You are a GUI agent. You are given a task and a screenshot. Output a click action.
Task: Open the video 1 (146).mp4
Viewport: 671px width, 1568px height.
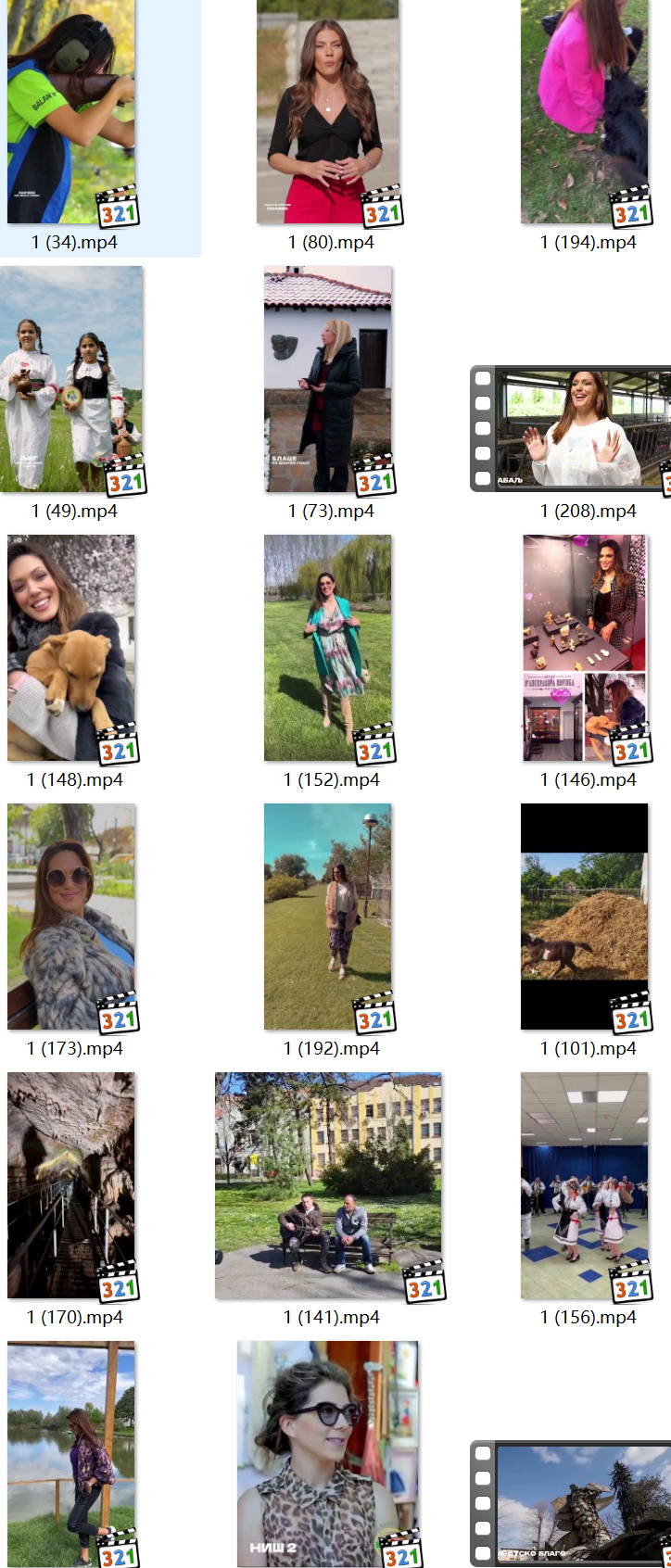coord(584,647)
